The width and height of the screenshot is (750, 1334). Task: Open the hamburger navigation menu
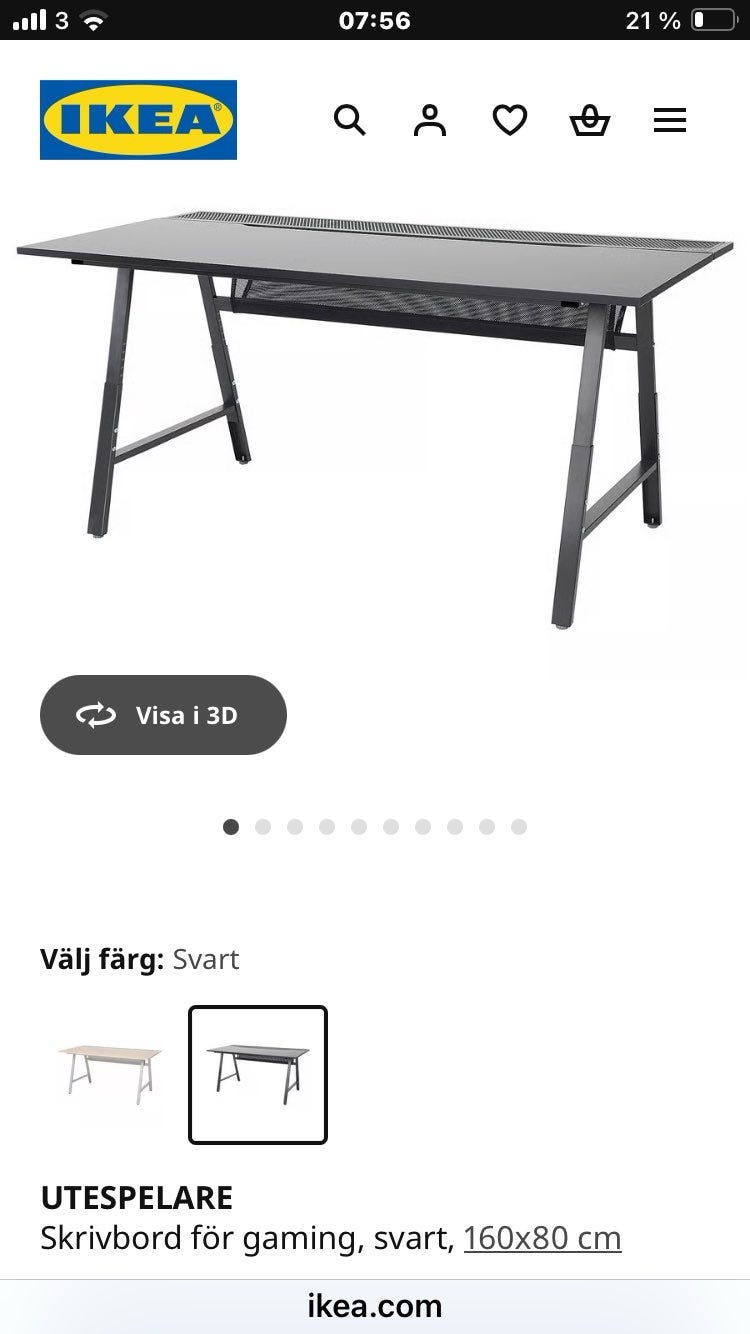(669, 120)
